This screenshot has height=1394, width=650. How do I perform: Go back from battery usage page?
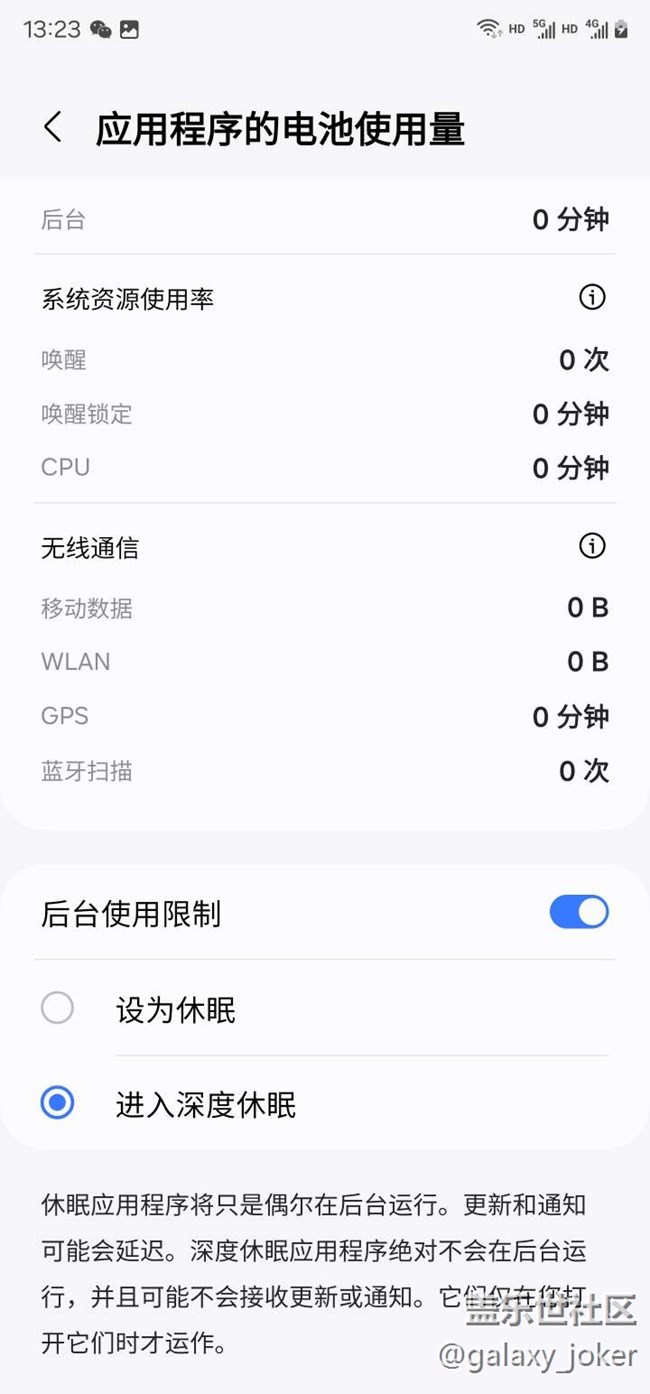point(53,128)
